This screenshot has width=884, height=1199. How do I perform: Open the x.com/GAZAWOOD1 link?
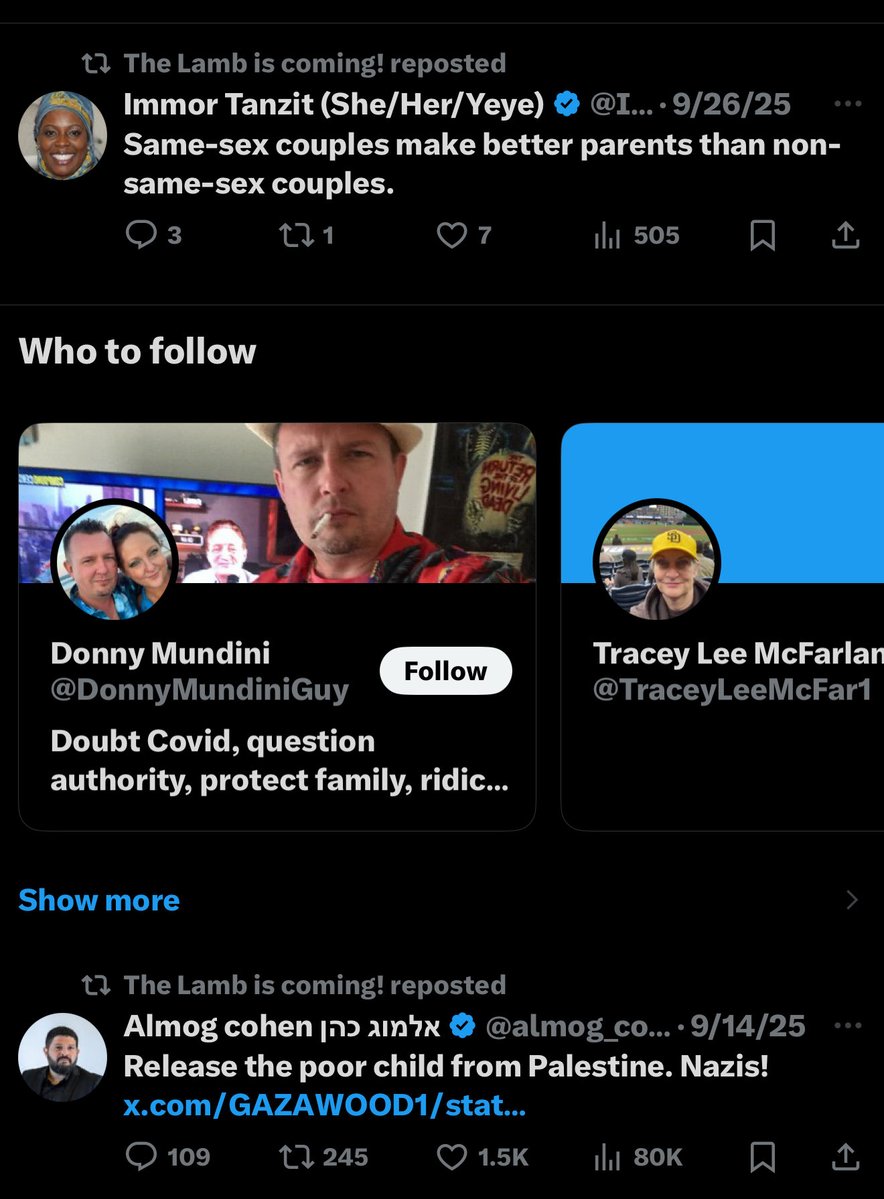coord(324,1106)
